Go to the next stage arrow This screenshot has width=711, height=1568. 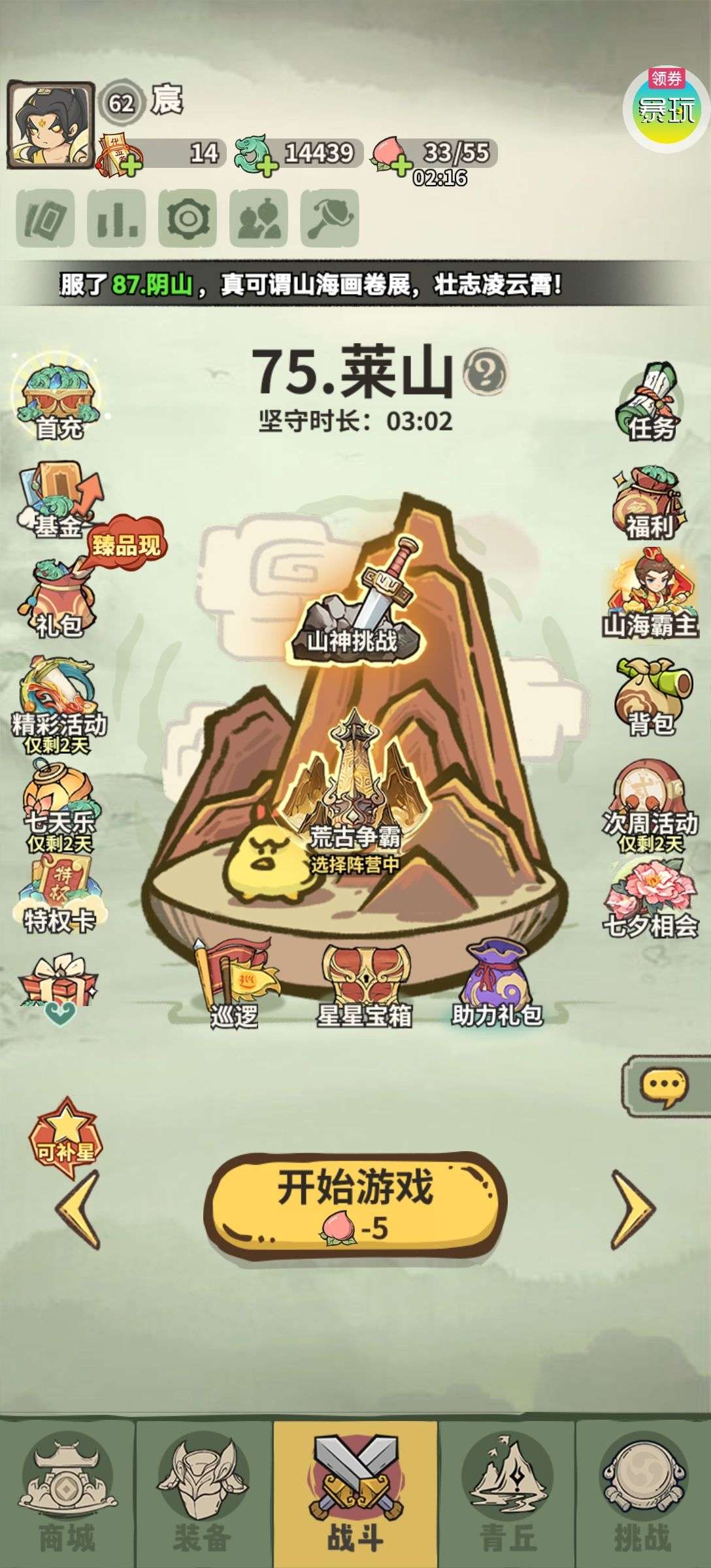pyautogui.click(x=631, y=1209)
